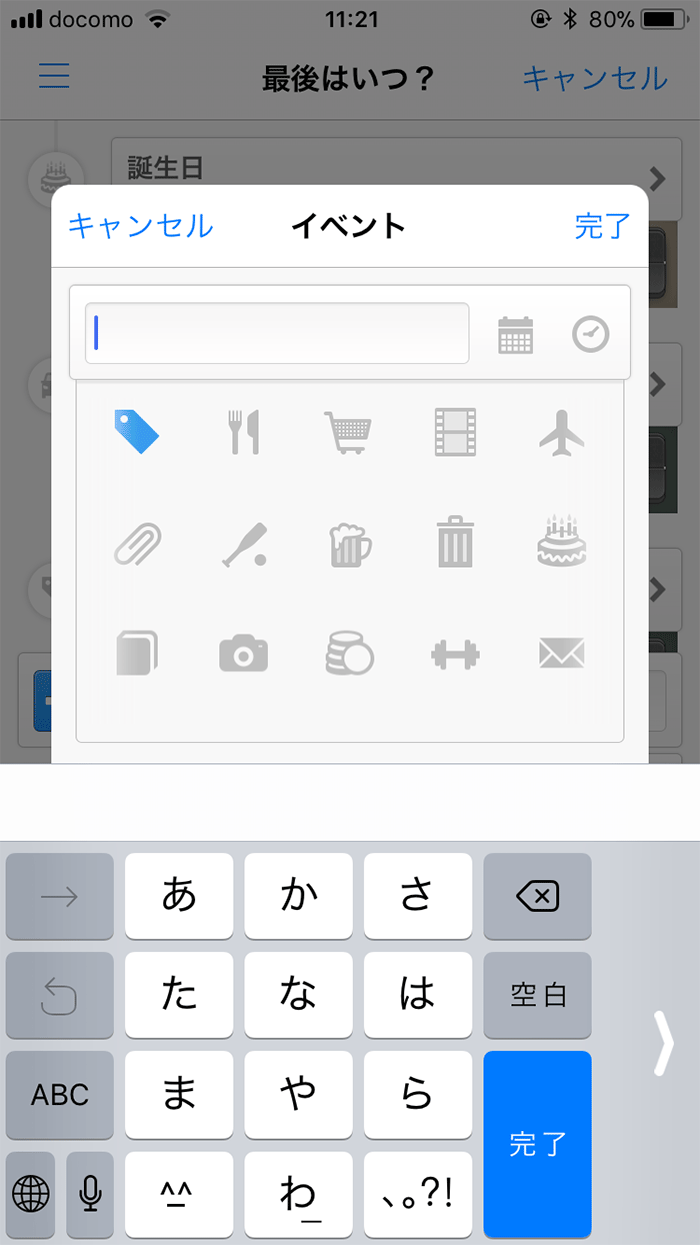Pick the shopping cart icon

349,432
